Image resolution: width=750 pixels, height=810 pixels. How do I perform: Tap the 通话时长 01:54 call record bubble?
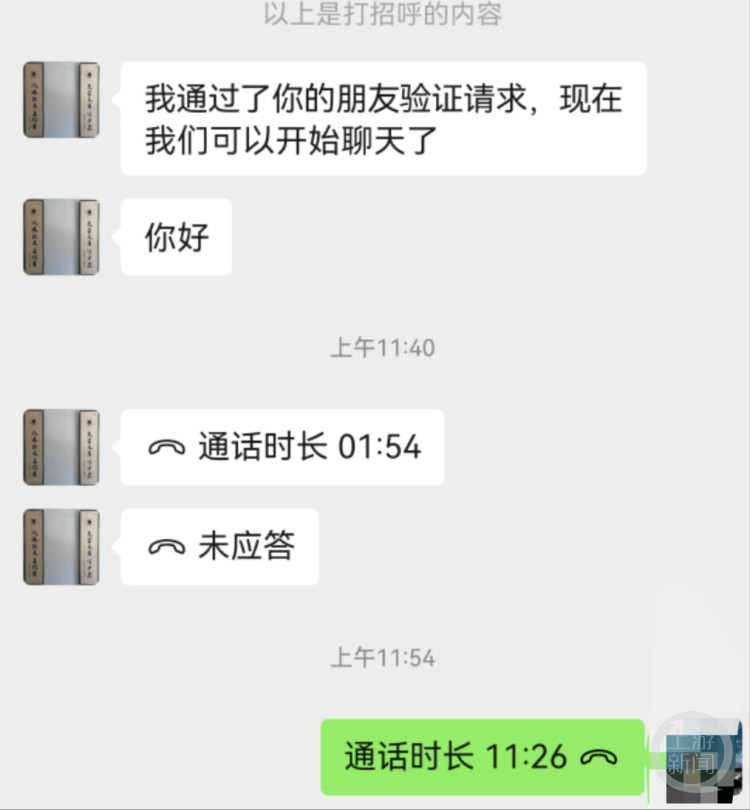point(283,447)
